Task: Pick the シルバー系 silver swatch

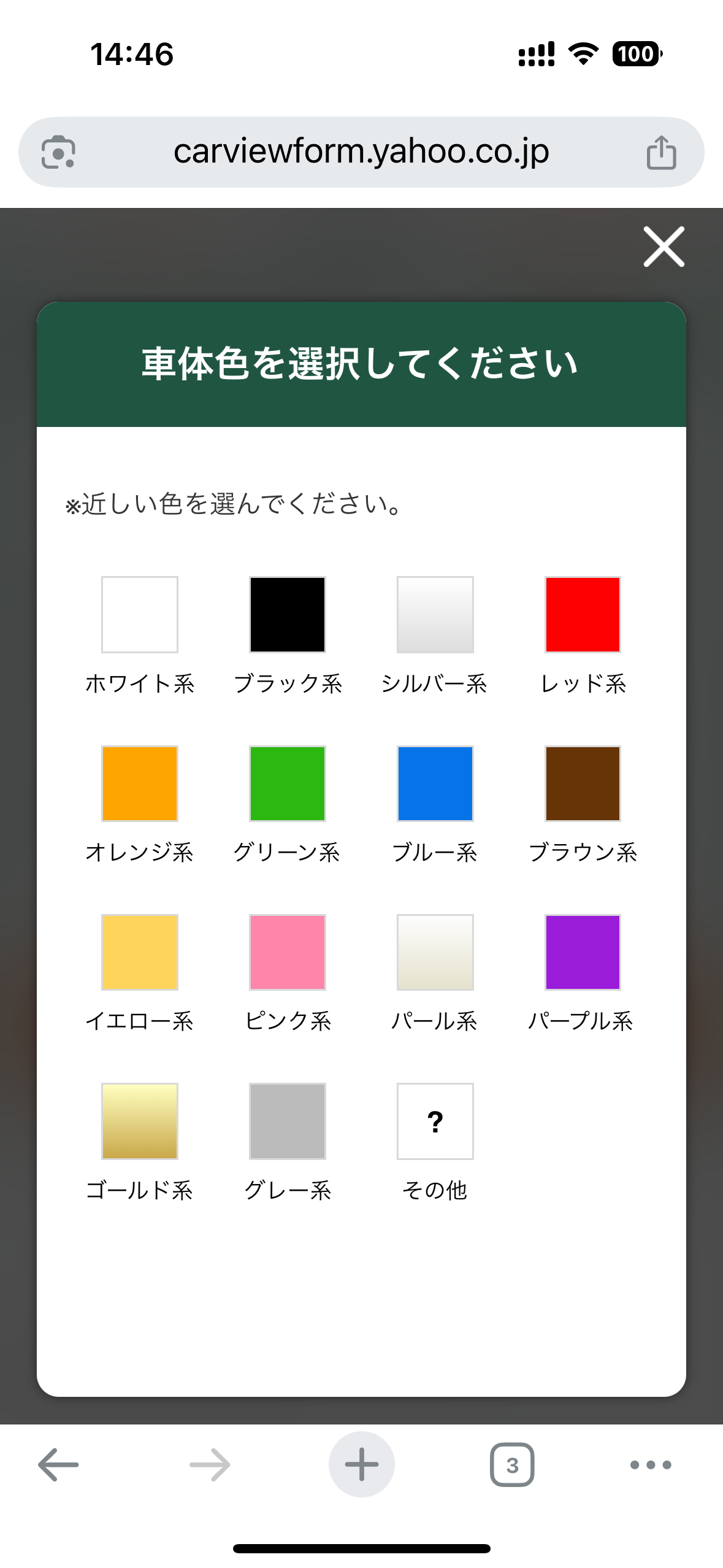Action: point(435,615)
